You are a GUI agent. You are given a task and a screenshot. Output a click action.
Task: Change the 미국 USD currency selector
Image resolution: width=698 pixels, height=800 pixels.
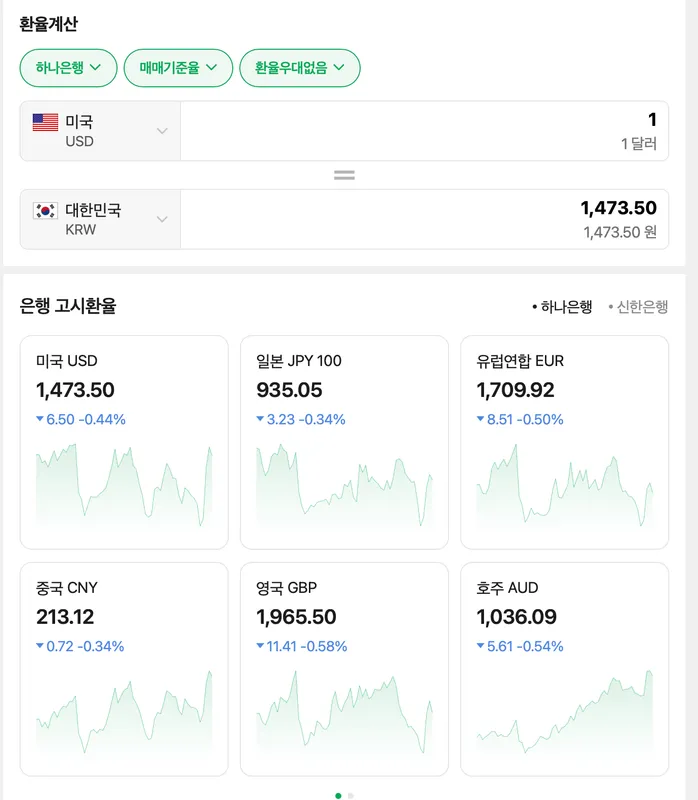(100, 131)
